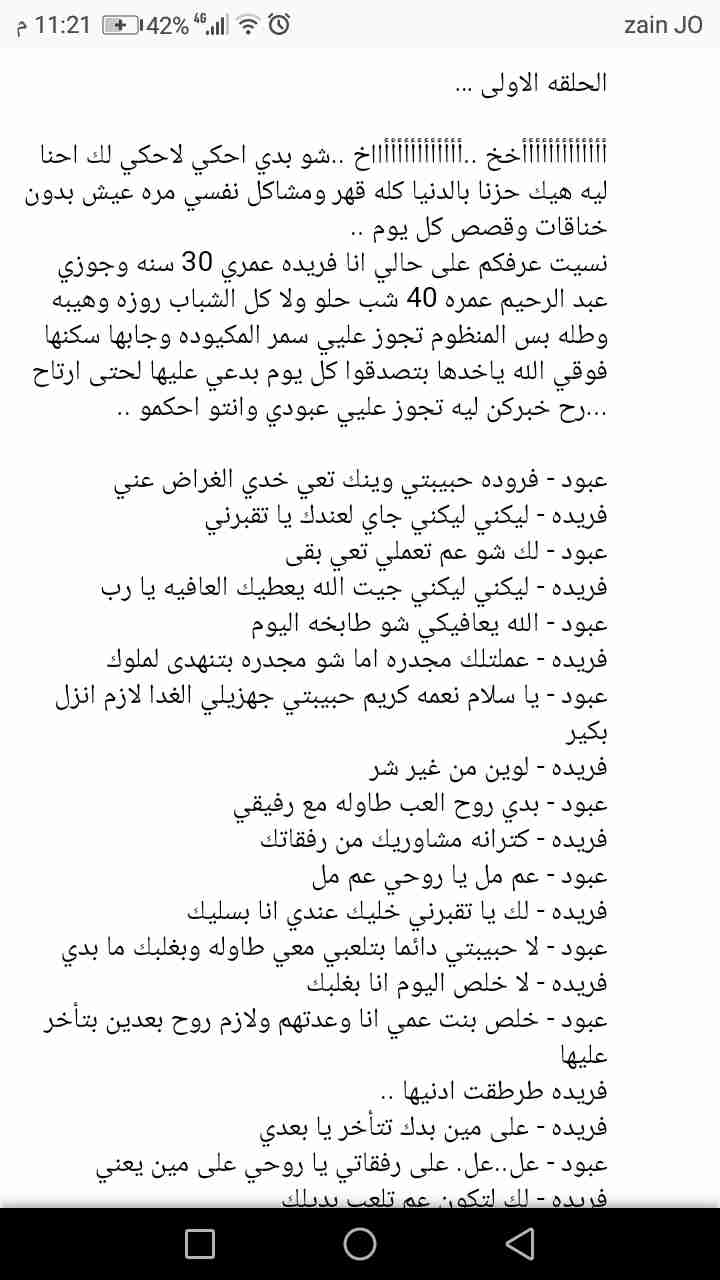This screenshot has width=720, height=1280.
Task: Go back with the system back button
Action: (519, 1243)
